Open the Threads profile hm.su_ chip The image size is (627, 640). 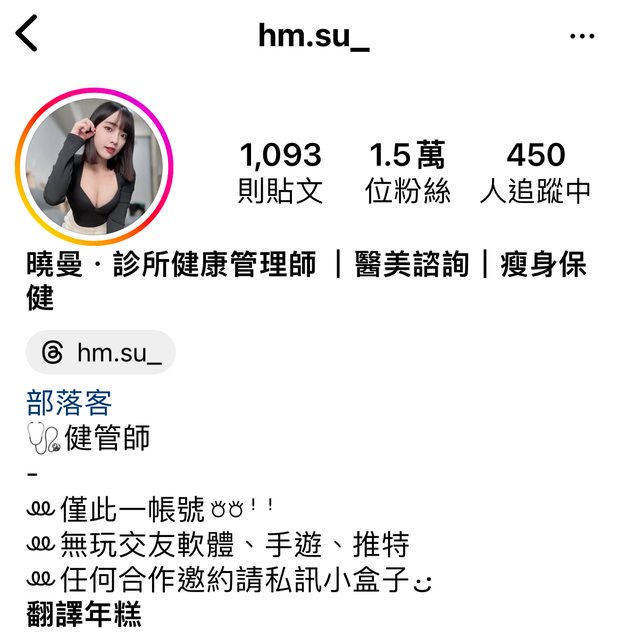click(101, 352)
